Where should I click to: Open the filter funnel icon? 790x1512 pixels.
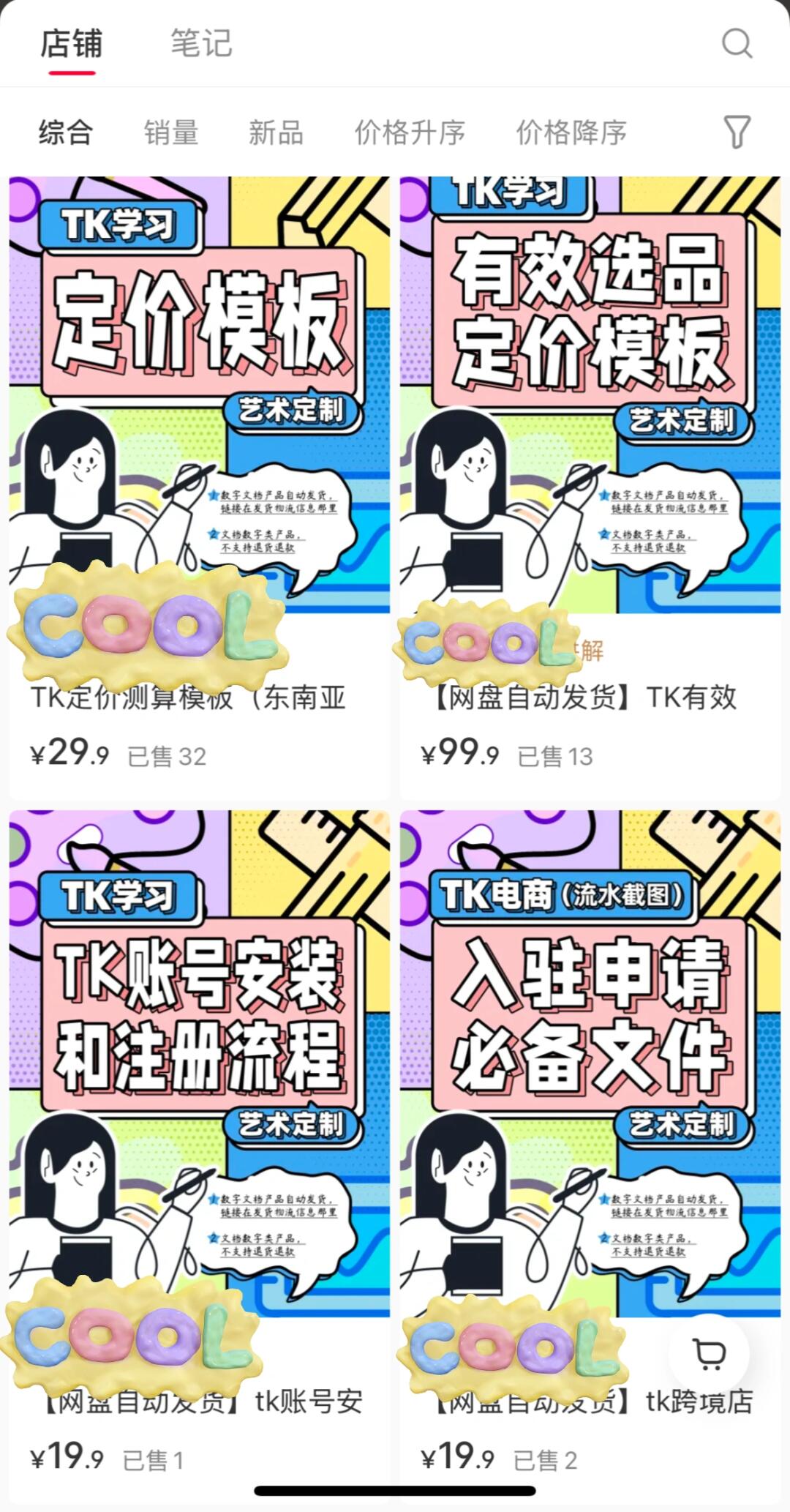tap(736, 132)
